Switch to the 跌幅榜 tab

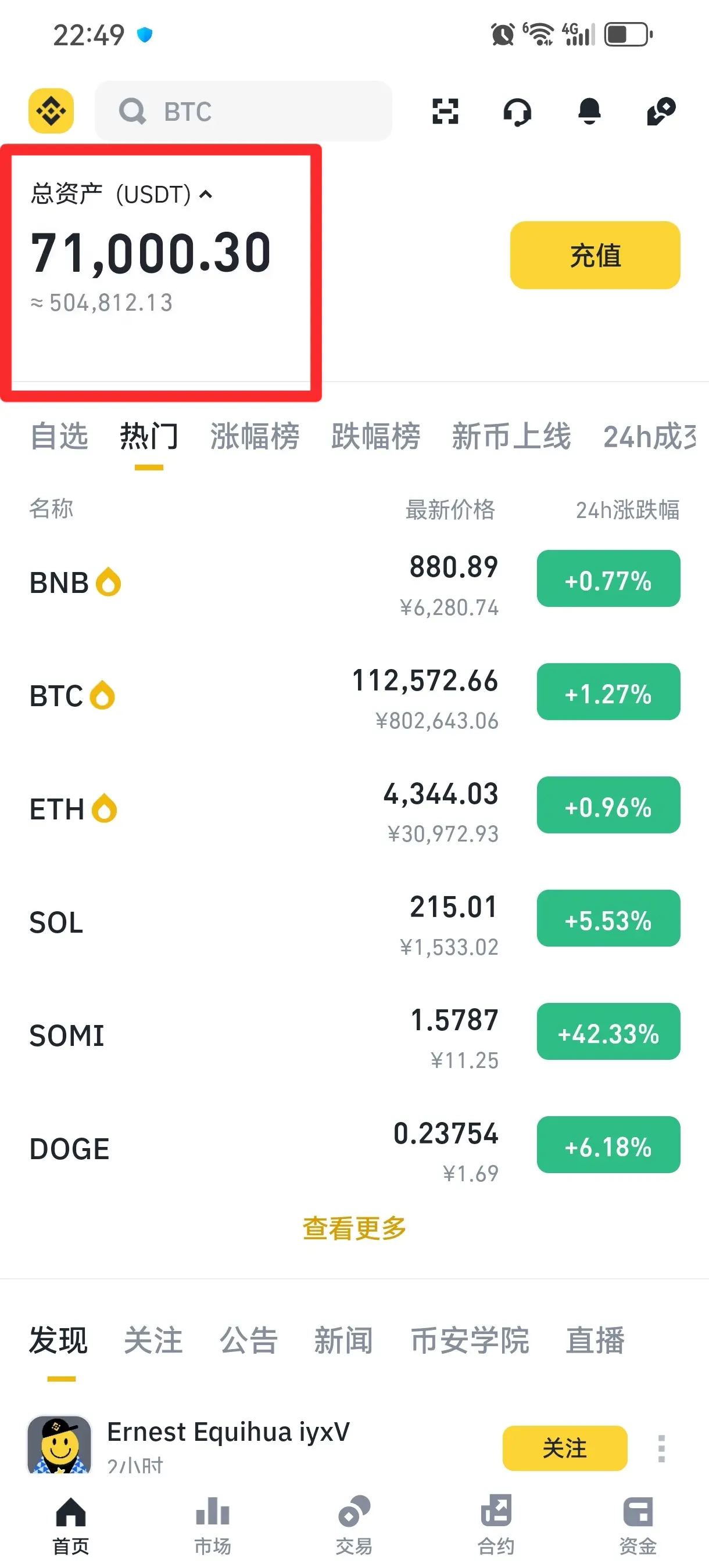[375, 437]
